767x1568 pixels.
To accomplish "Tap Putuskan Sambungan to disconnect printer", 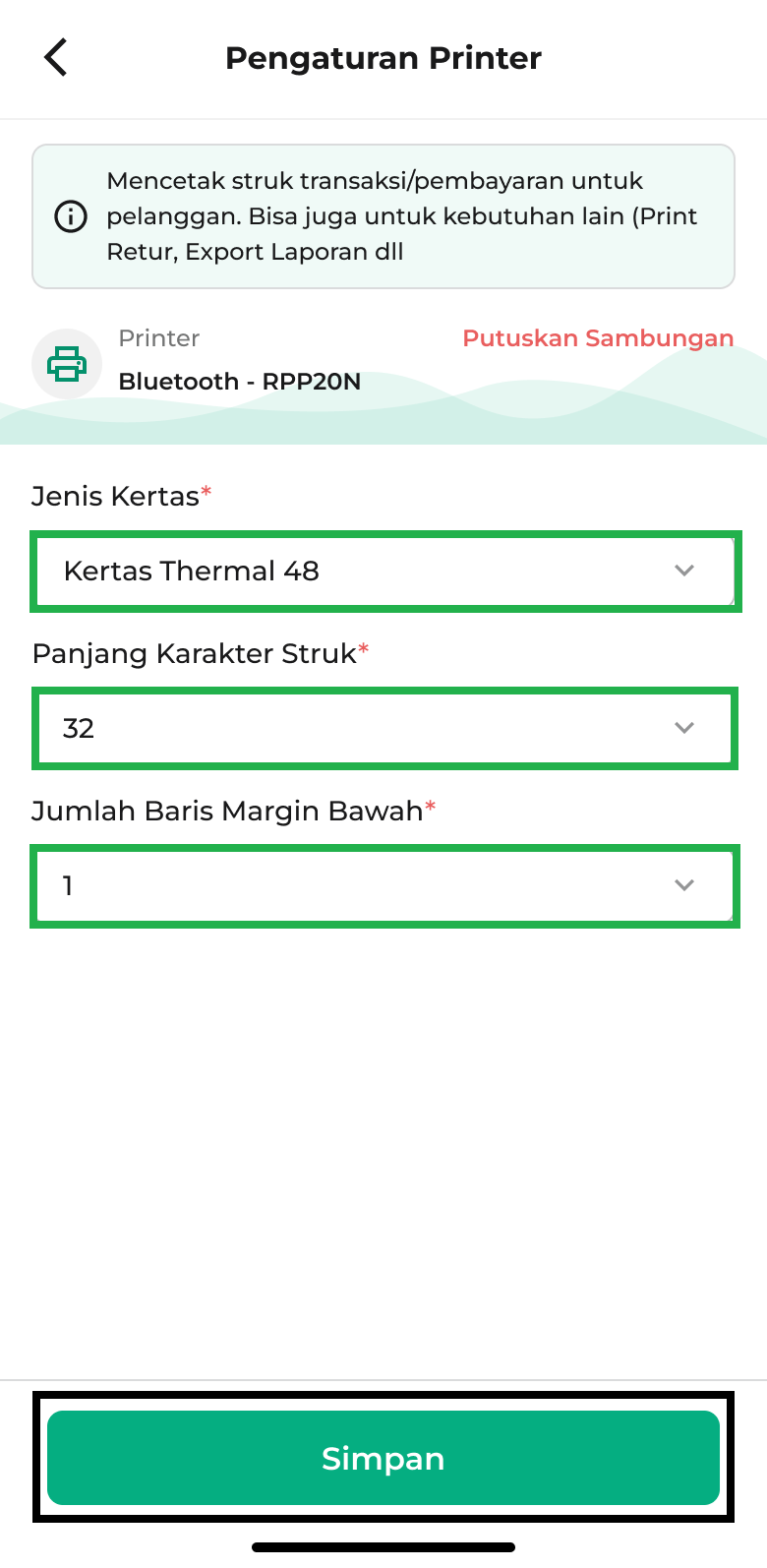I will [x=598, y=338].
